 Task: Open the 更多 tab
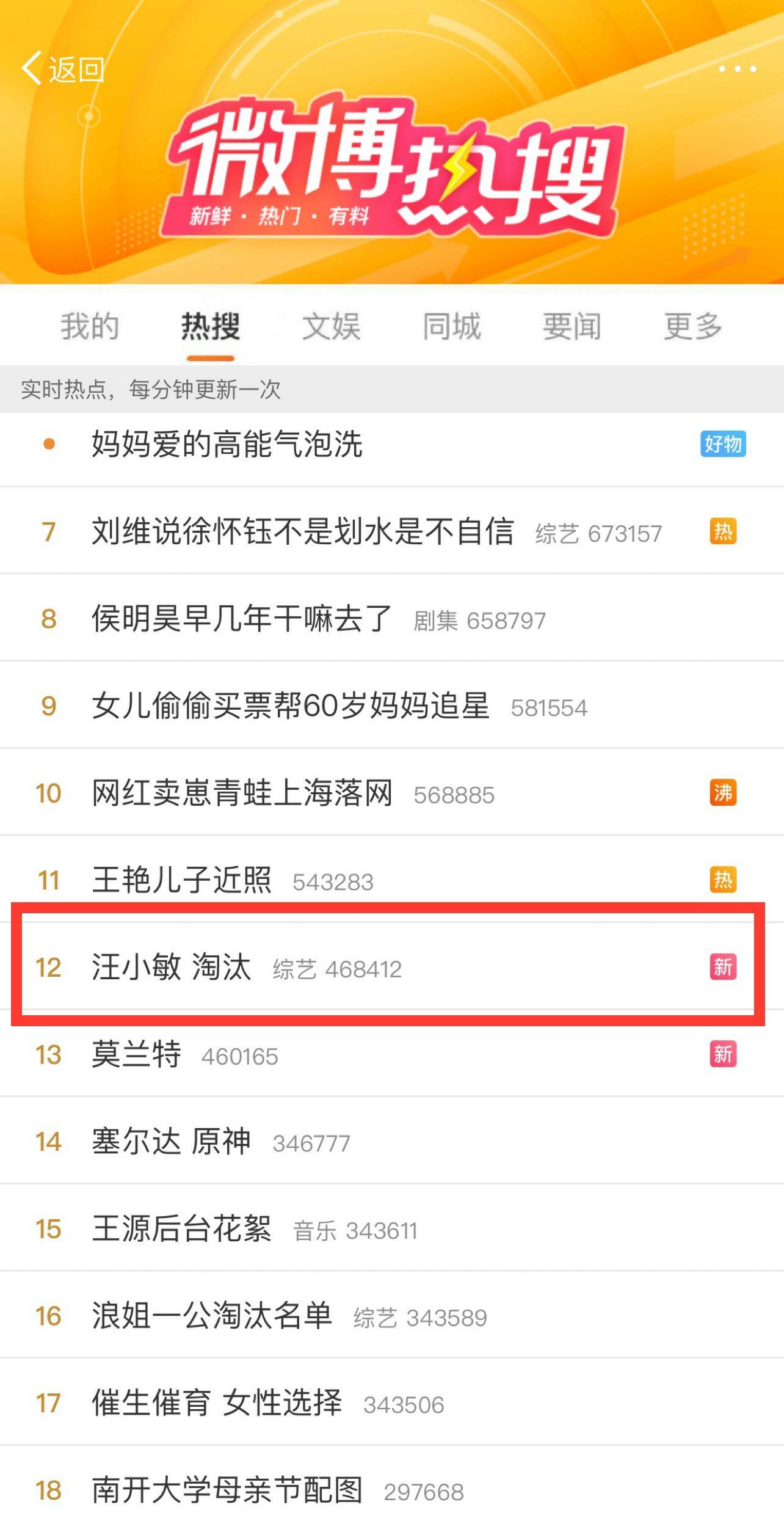coord(693,326)
